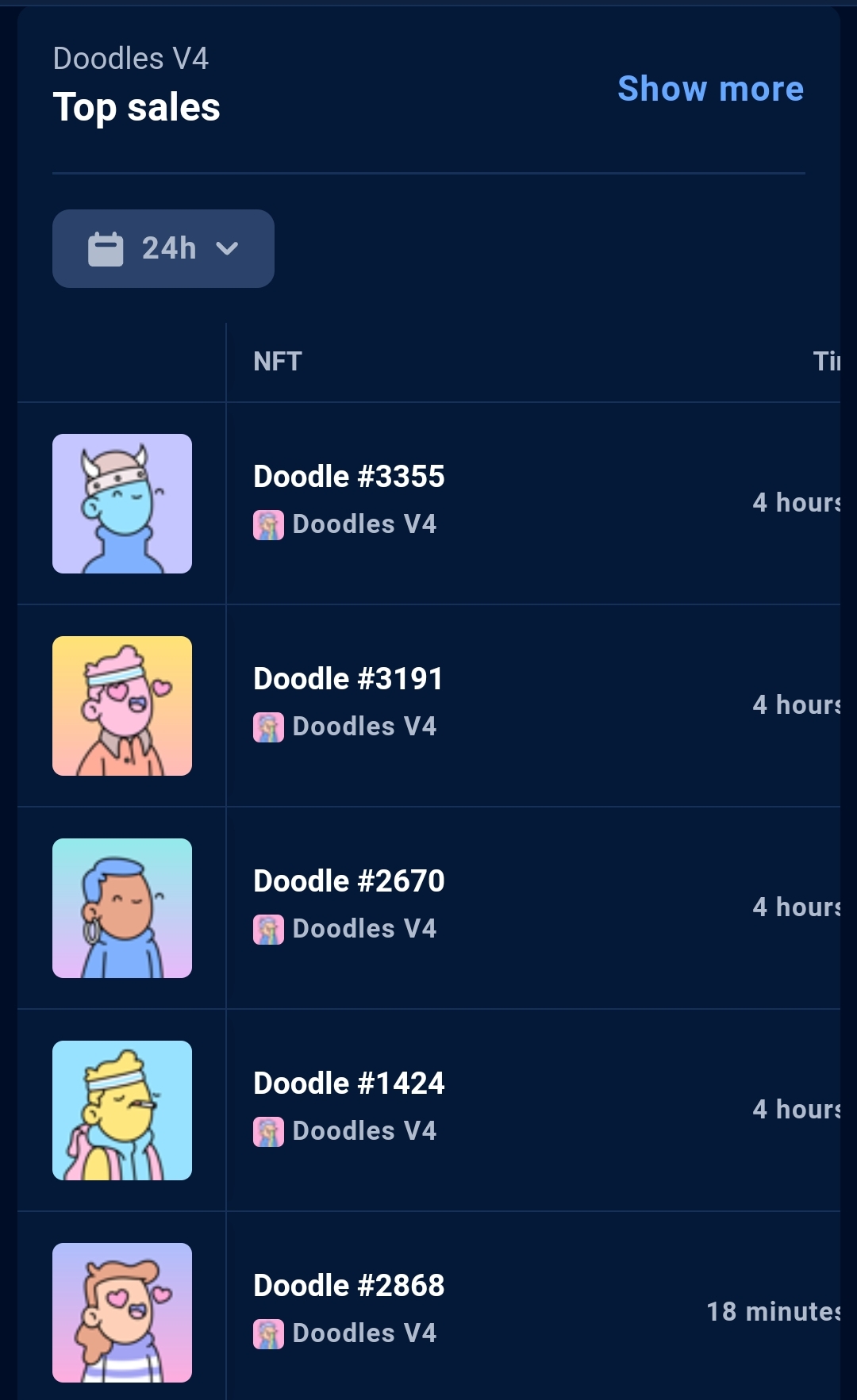The width and height of the screenshot is (857, 1400).
Task: Open the Doodle #1424 sale row
Action: tap(428, 1110)
